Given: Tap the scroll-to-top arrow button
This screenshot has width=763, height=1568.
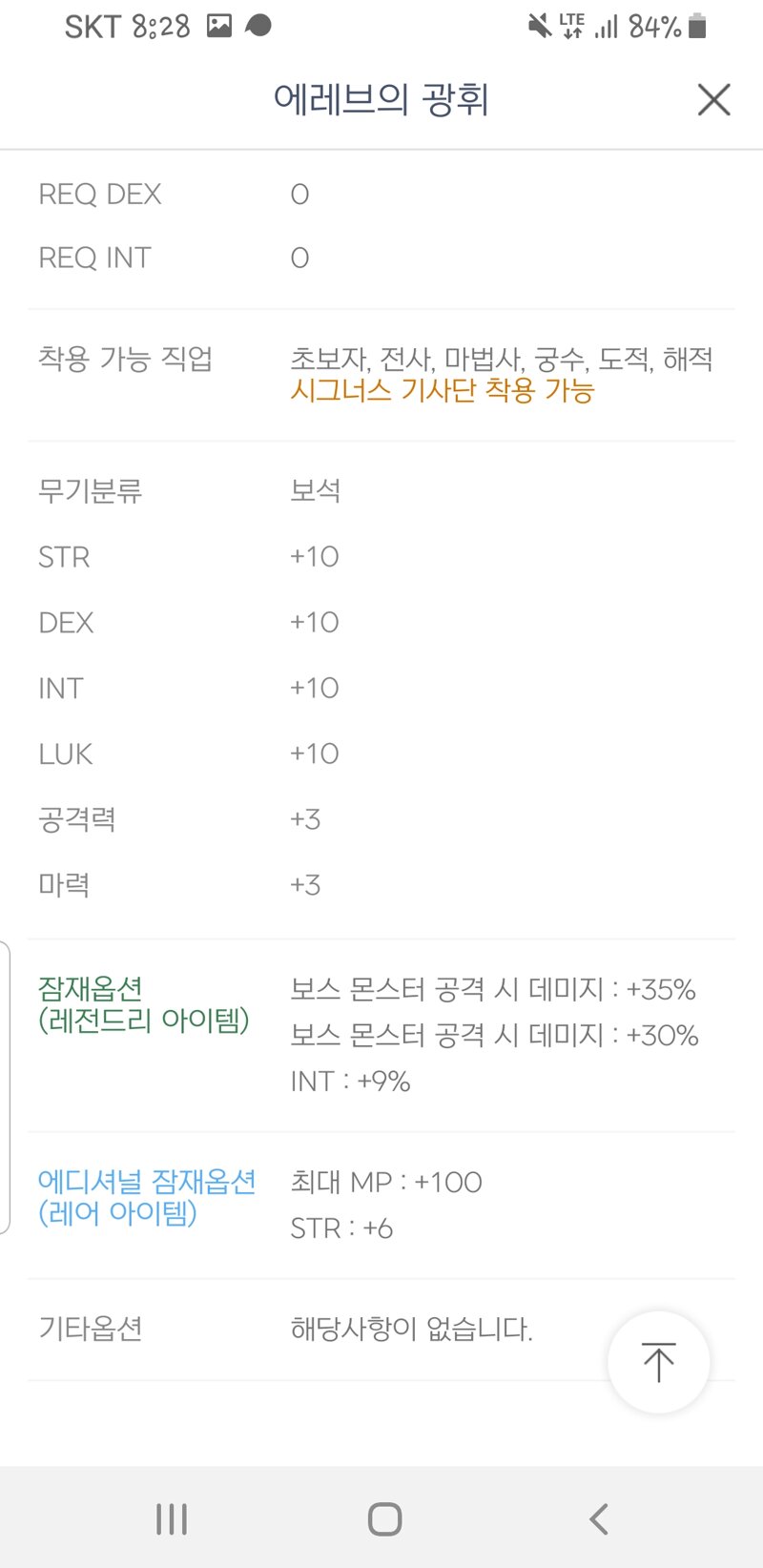Looking at the screenshot, I should pos(658,1361).
